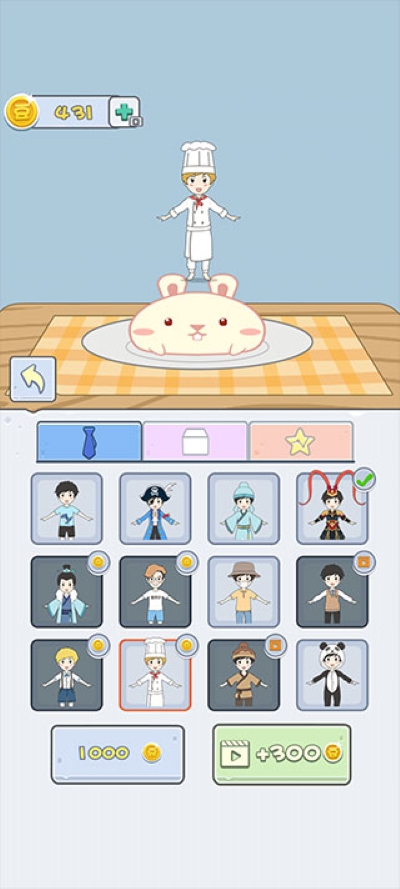The width and height of the screenshot is (400, 889).
Task: Tap the green plus to add coins
Action: (124, 112)
